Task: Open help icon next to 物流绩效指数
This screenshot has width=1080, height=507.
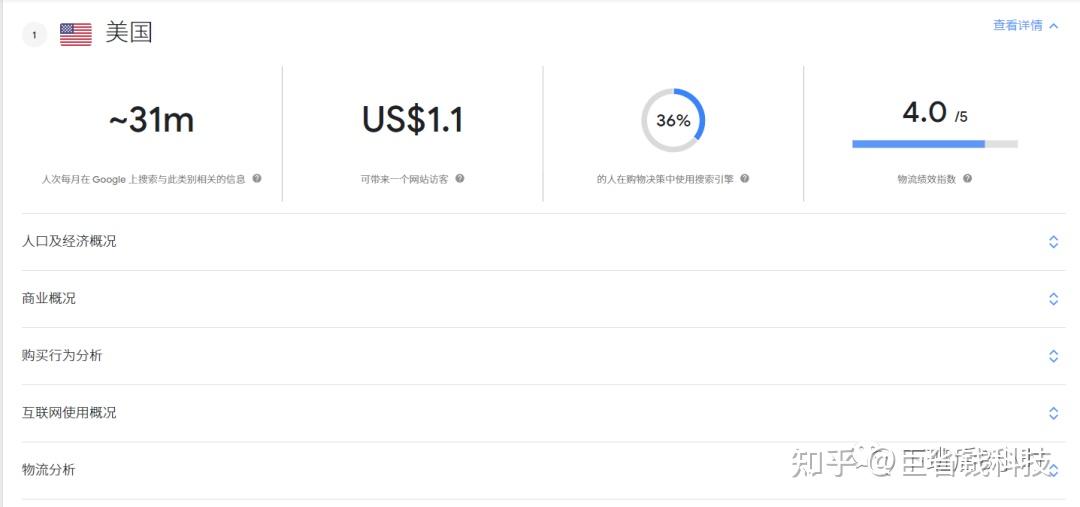Action: pyautogui.click(x=967, y=179)
